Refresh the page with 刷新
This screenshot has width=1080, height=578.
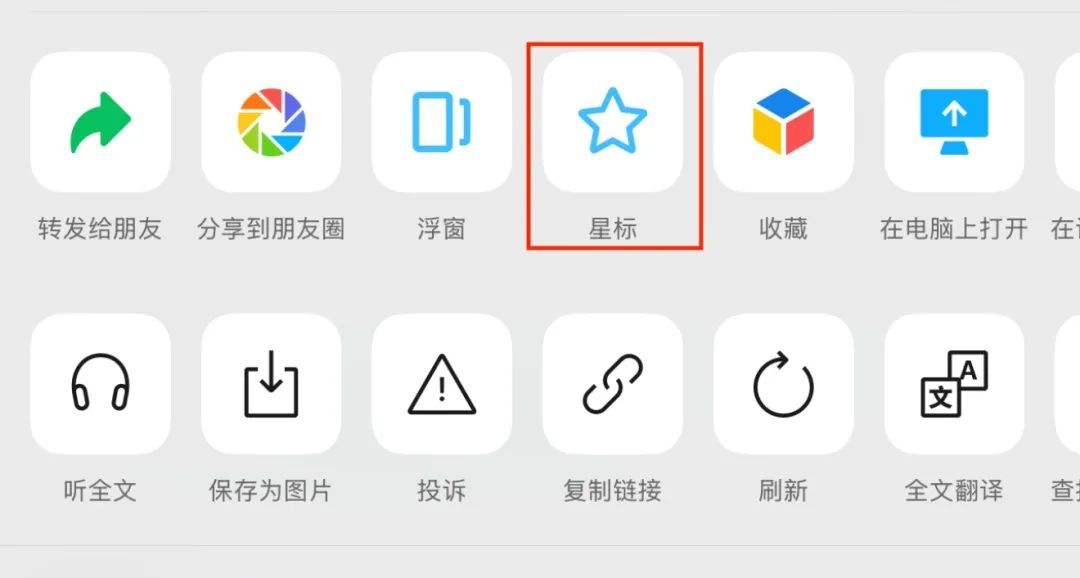[783, 384]
